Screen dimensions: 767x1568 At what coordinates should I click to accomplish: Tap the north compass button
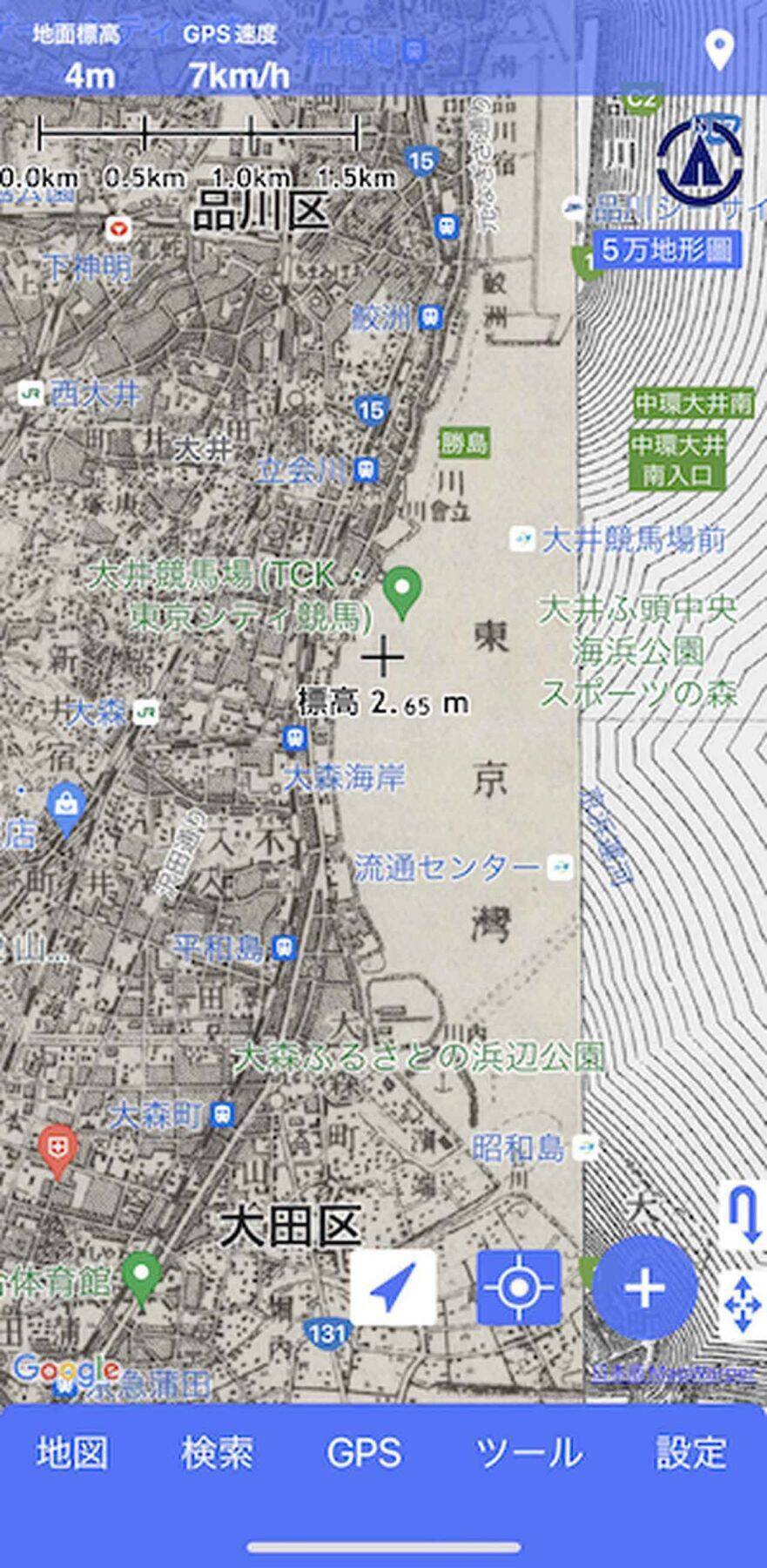coord(700,161)
